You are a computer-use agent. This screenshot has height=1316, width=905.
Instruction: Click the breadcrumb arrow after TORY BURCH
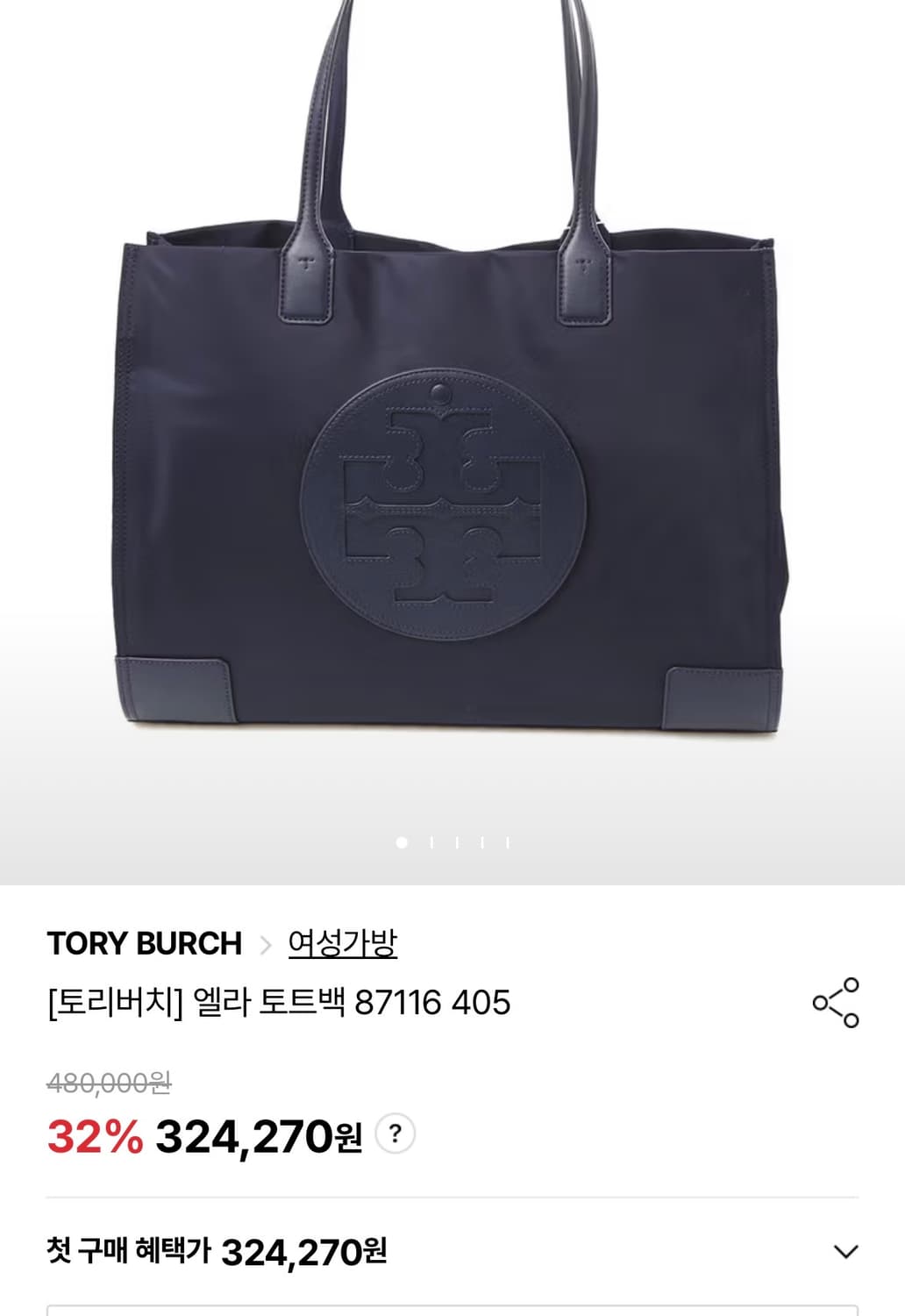point(264,942)
